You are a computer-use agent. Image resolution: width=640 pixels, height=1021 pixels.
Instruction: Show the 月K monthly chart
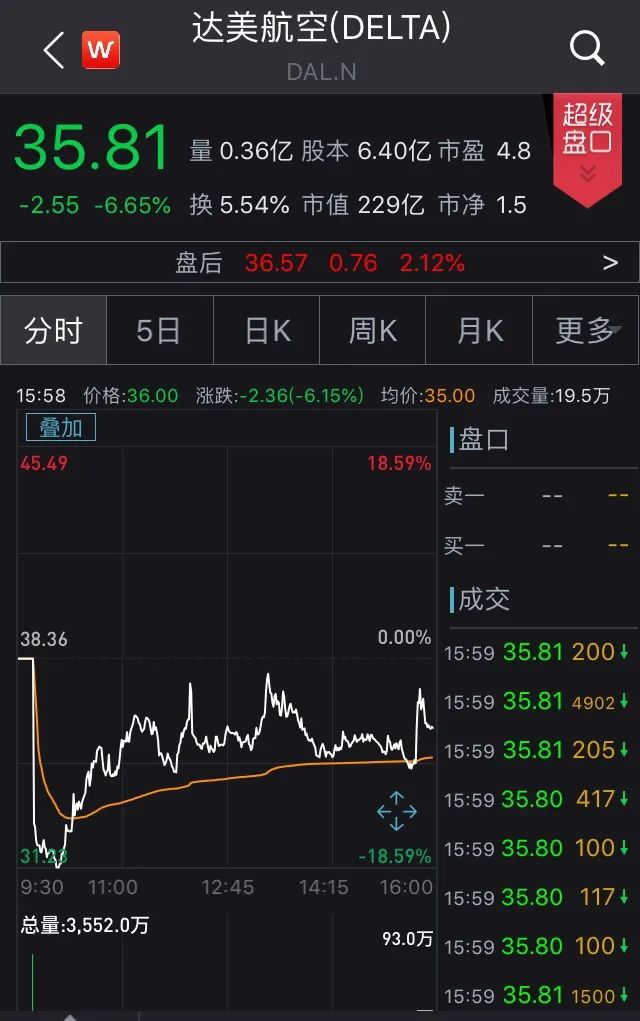point(480,330)
